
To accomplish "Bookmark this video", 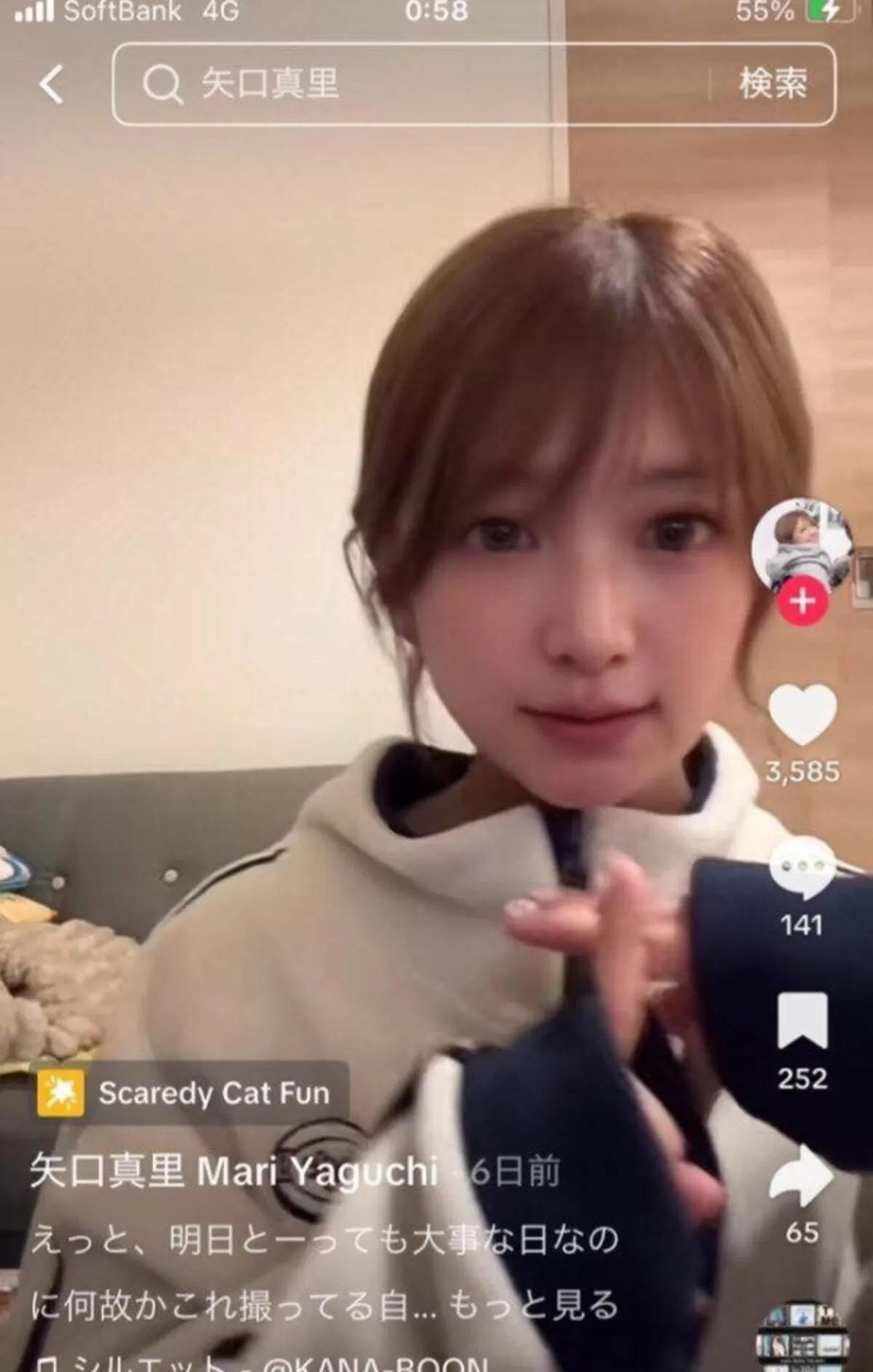I will pos(802,1021).
